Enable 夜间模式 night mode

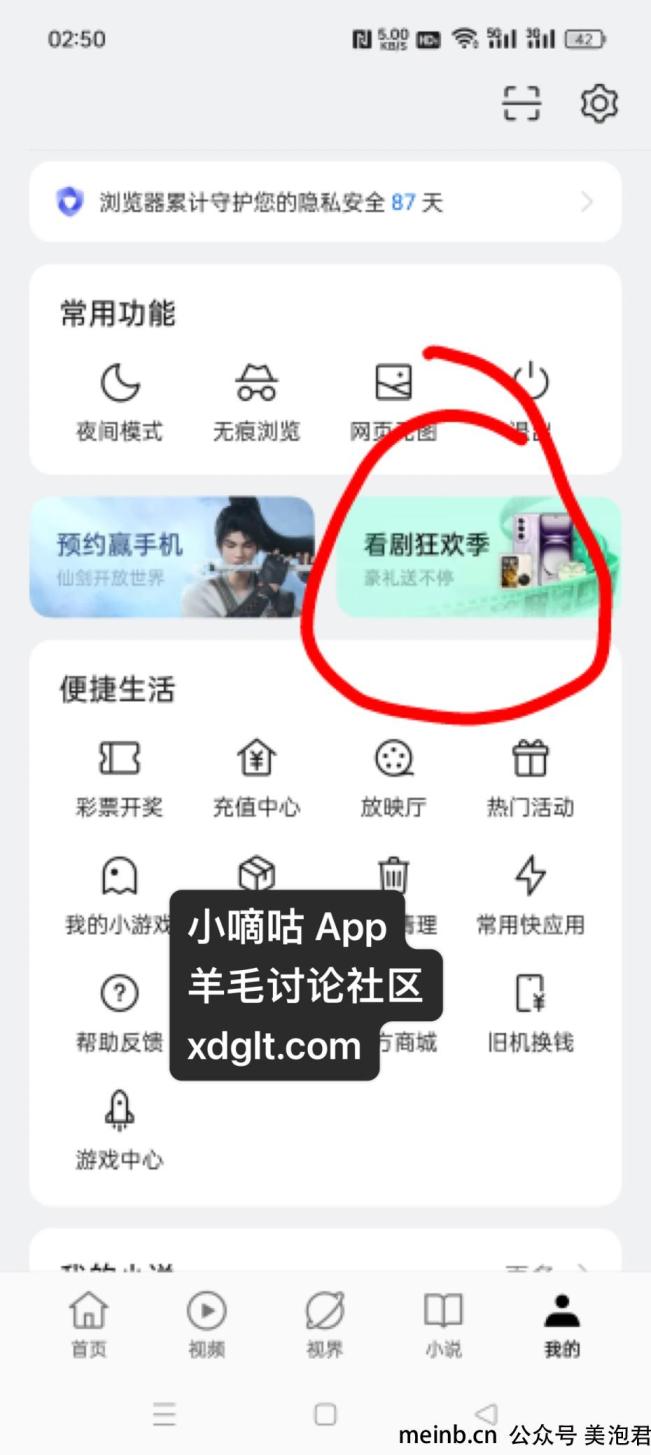click(x=119, y=402)
